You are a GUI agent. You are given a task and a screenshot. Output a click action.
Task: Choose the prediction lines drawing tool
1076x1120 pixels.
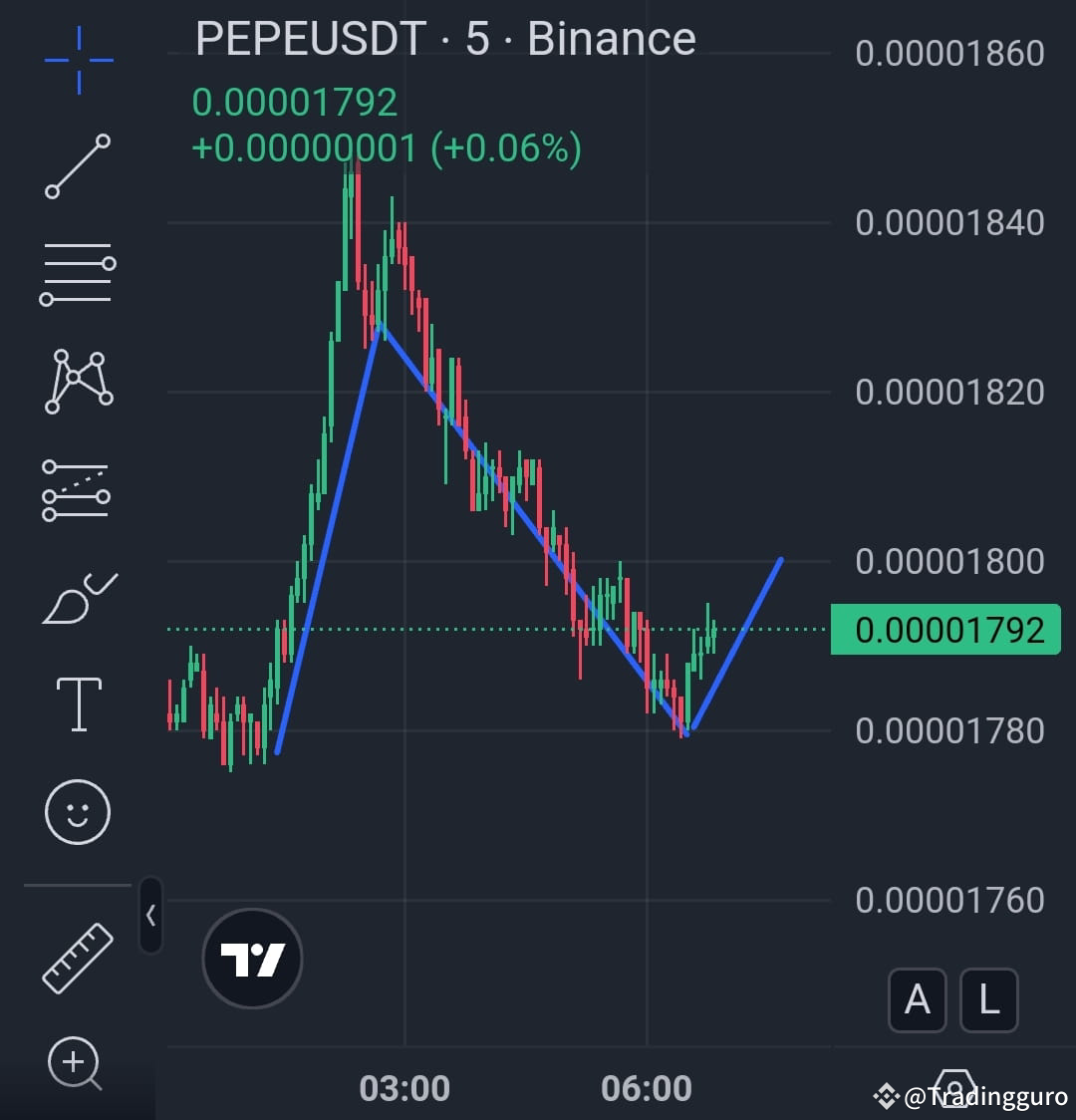point(77,488)
